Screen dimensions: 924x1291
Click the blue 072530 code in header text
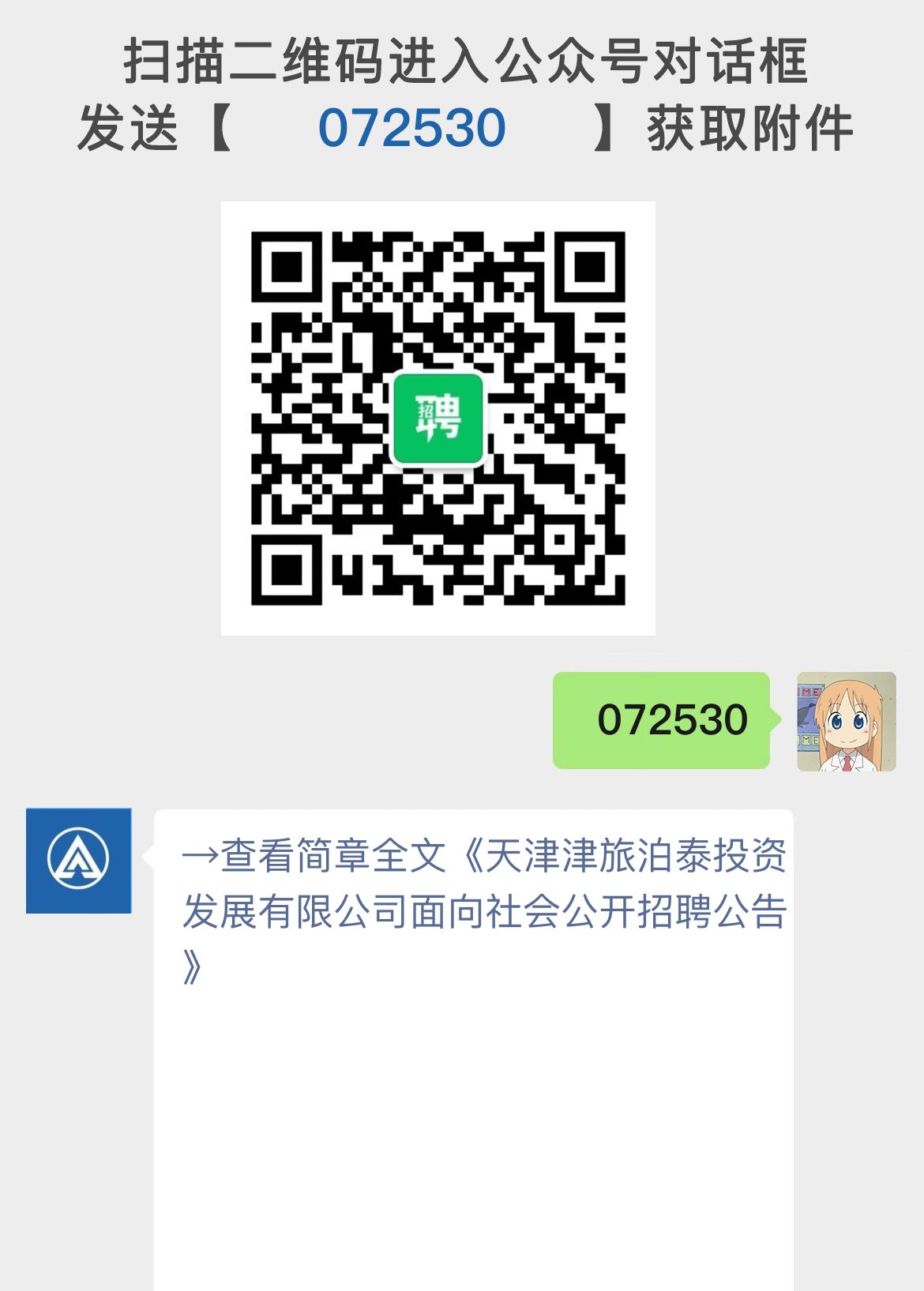pos(411,128)
